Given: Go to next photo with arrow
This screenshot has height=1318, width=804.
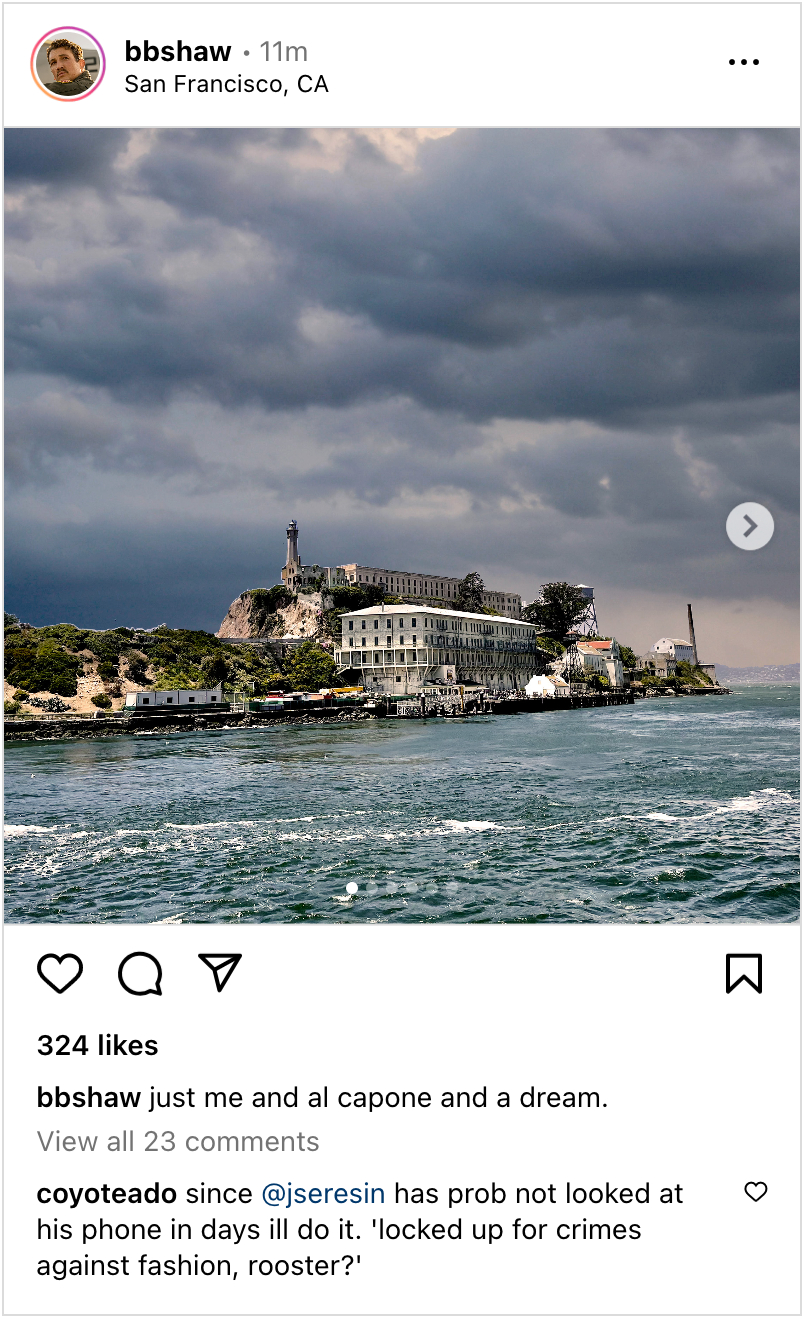Looking at the screenshot, I should point(749,526).
